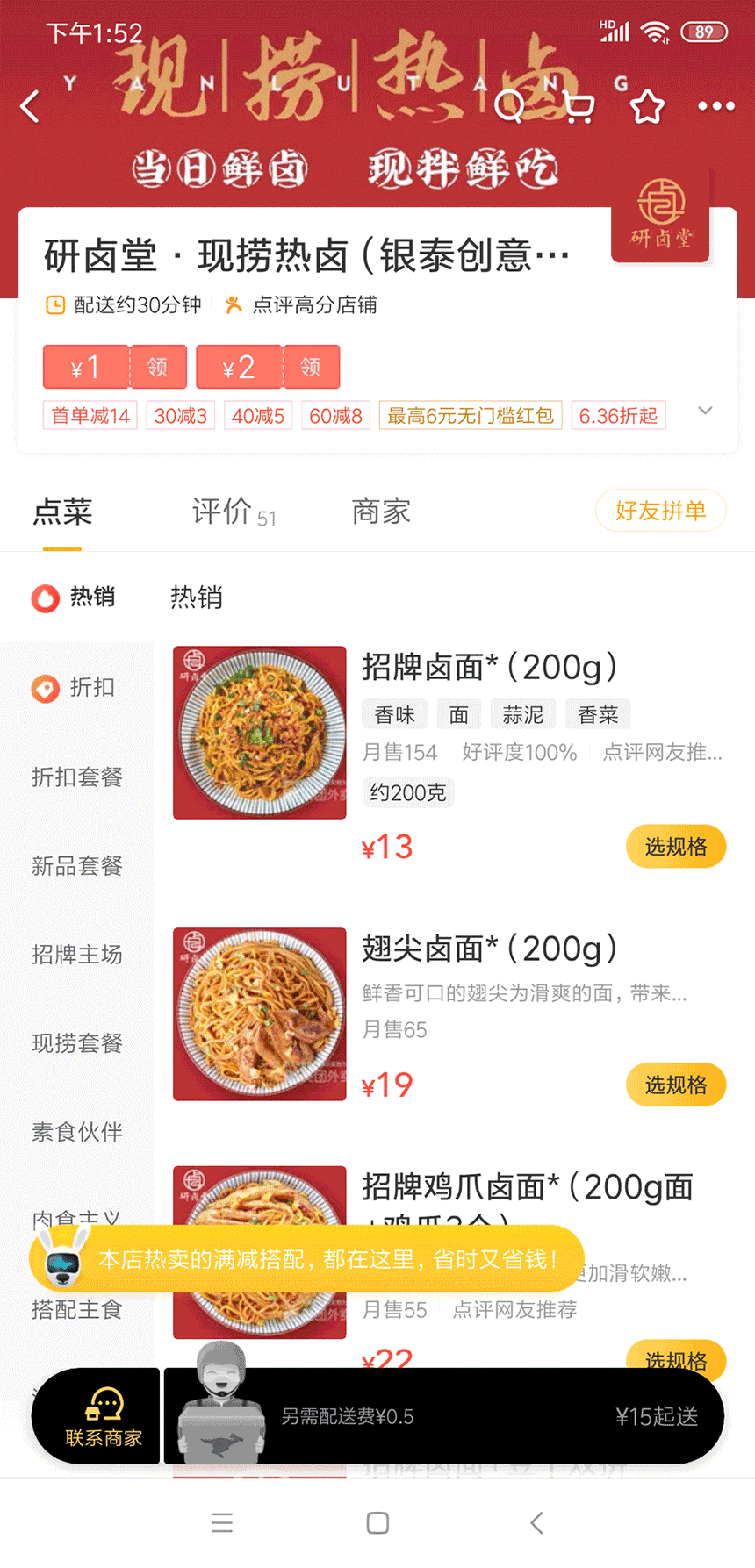Claim the ¥1 coupon
The width and height of the screenshot is (755, 1568).
click(x=157, y=367)
